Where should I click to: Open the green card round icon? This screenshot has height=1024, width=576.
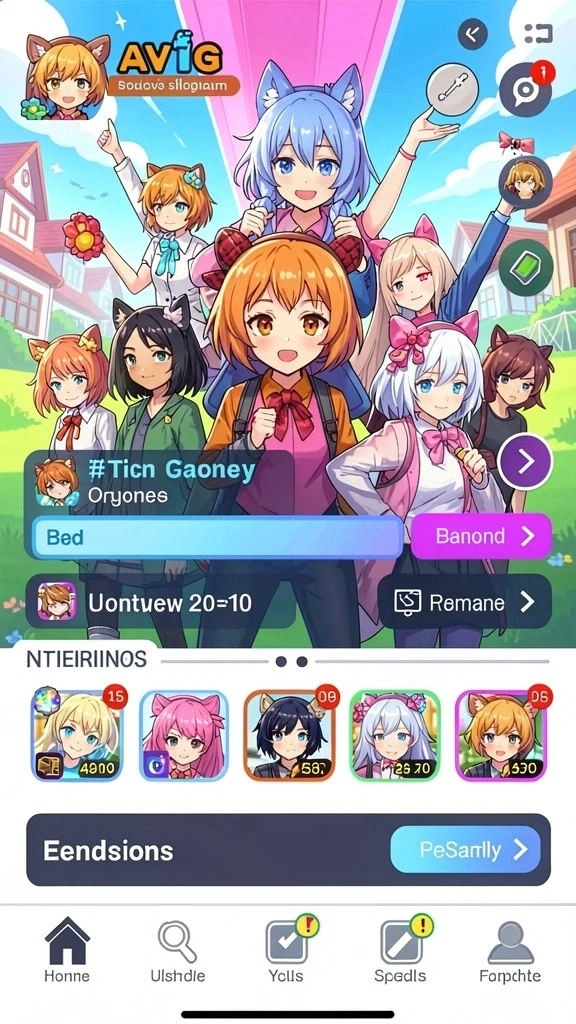(526, 266)
